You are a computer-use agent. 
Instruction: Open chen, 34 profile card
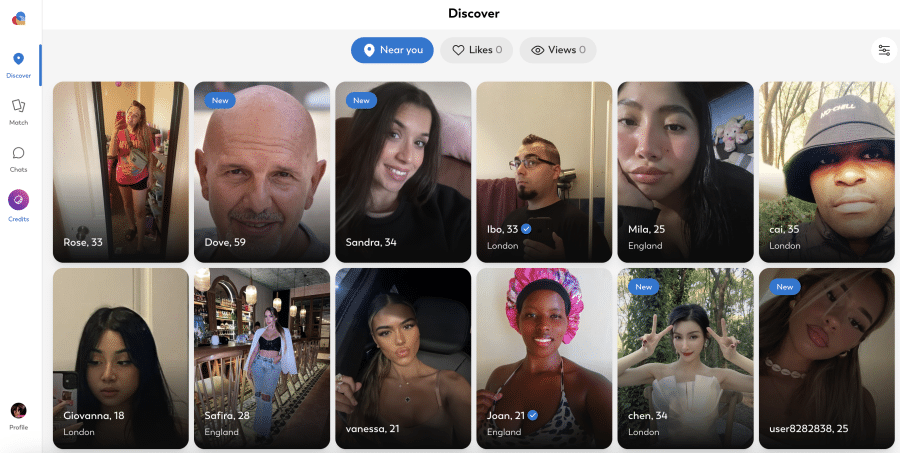point(685,357)
